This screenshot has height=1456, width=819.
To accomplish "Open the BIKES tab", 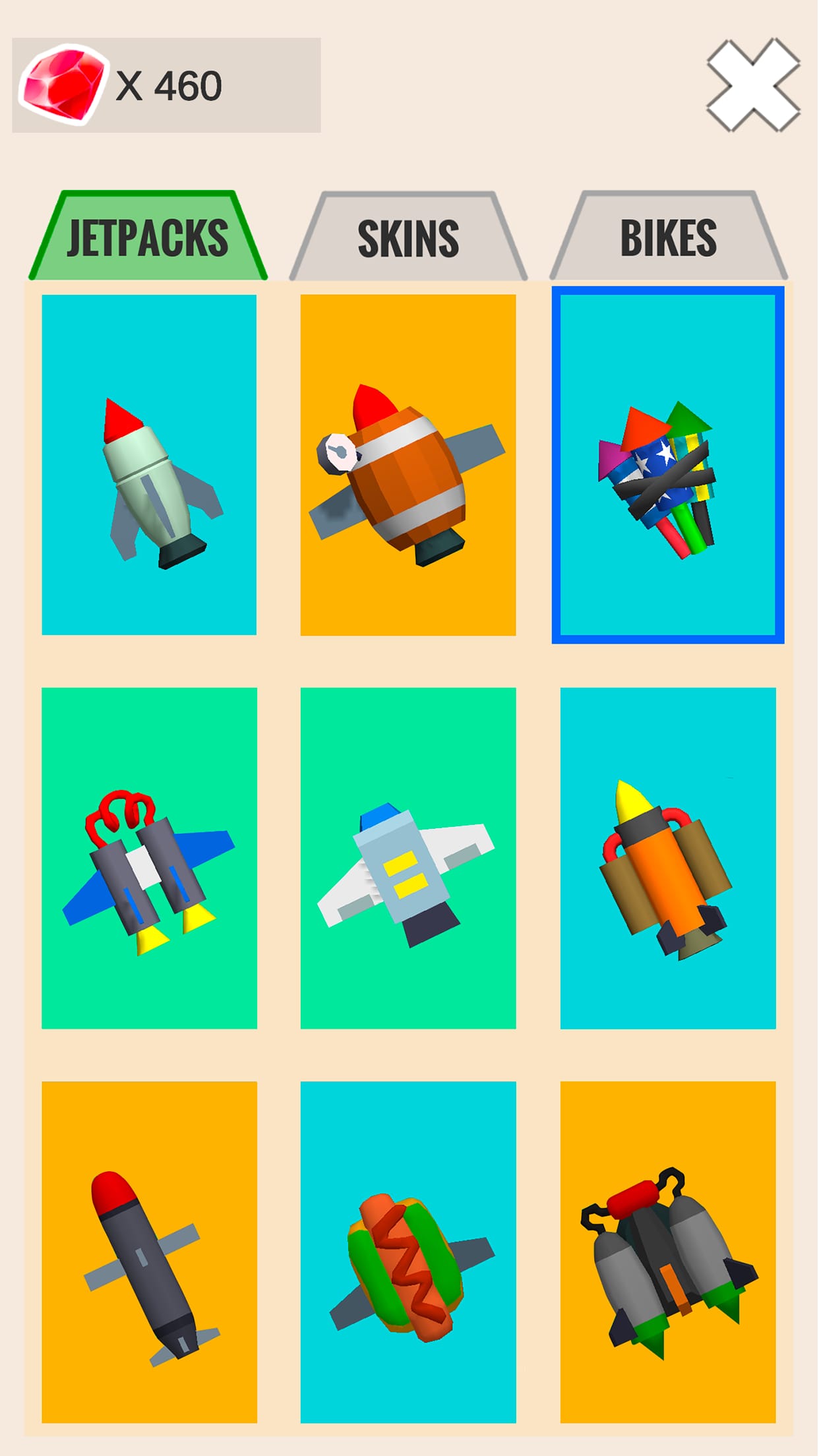I will [x=669, y=237].
